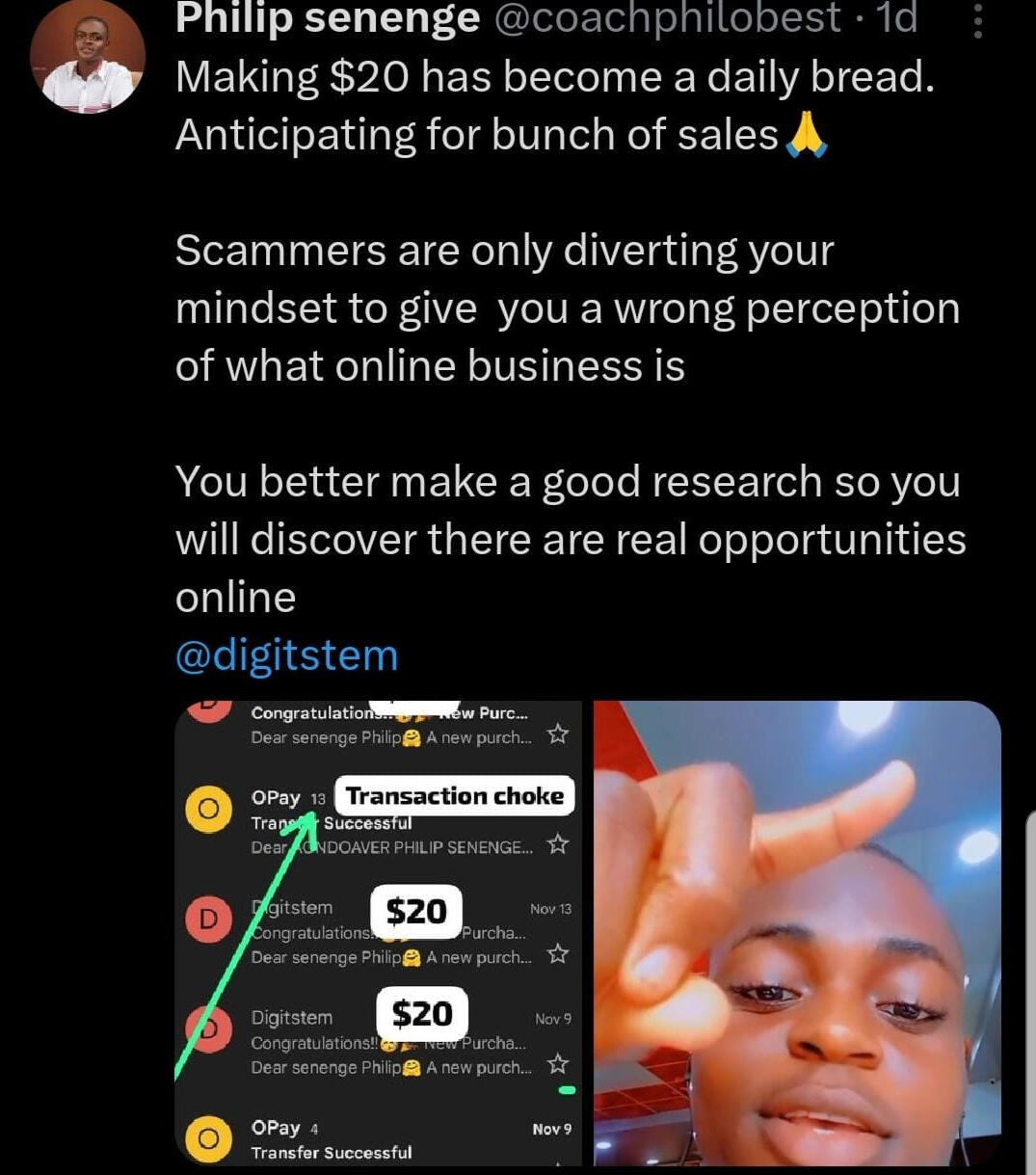Viewport: 1036px width, 1175px height.
Task: Open the tweet's overflow menu
Action: (x=978, y=21)
